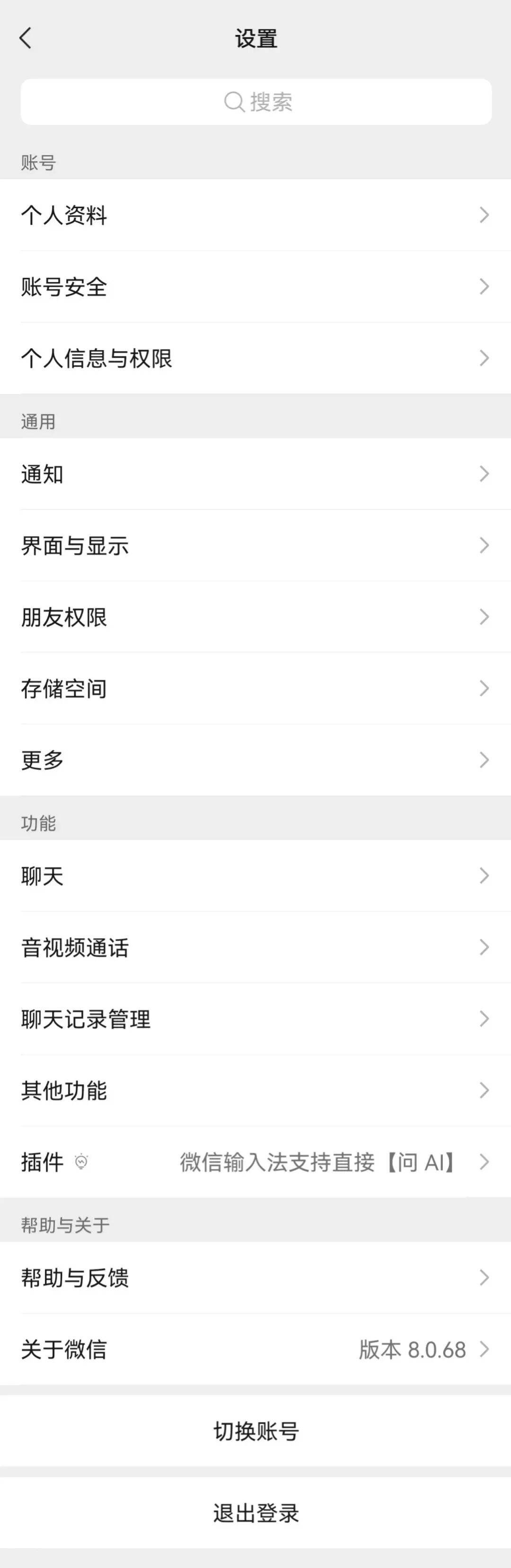The image size is (511, 1568).
Task: Open the 更多 row
Action: (256, 760)
